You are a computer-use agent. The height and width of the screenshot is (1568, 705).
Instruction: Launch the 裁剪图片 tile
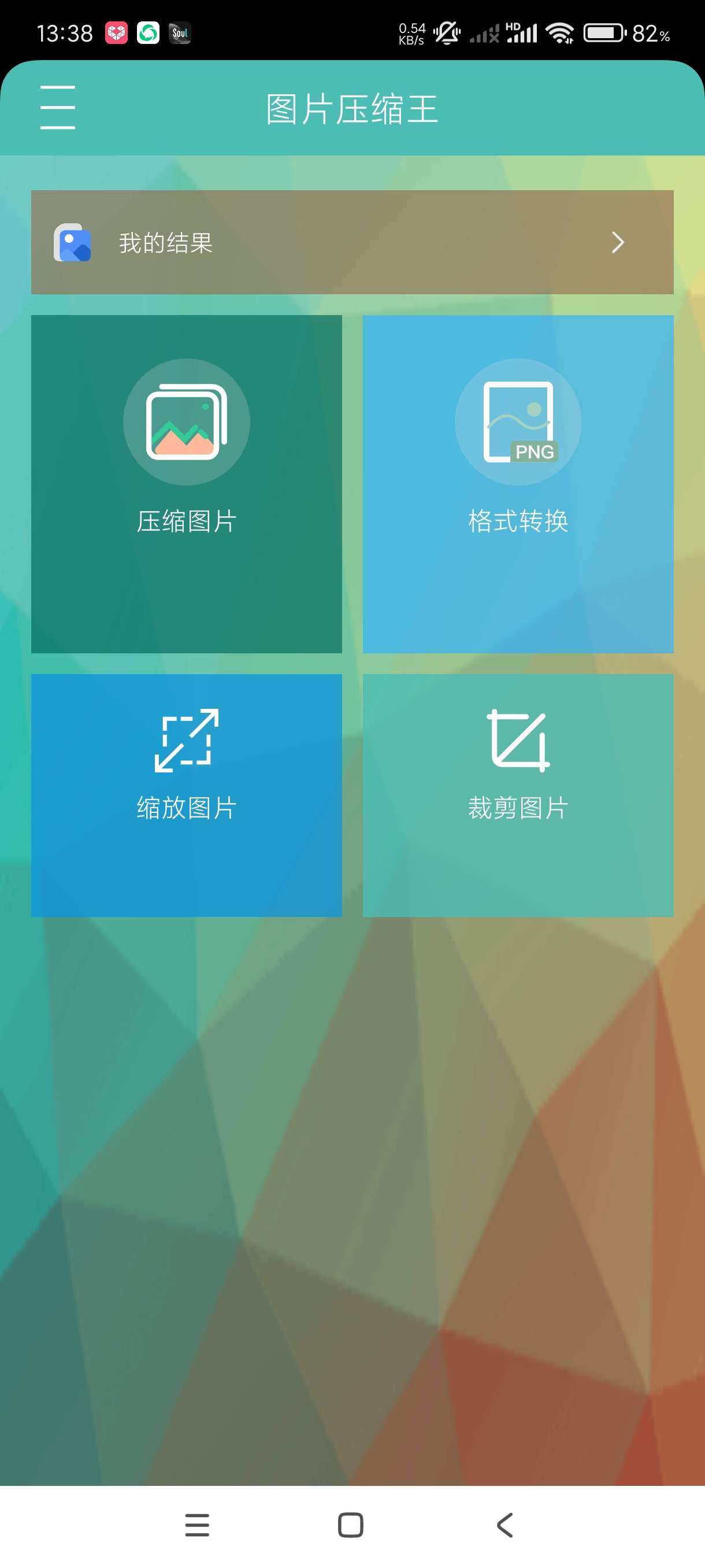[518, 794]
